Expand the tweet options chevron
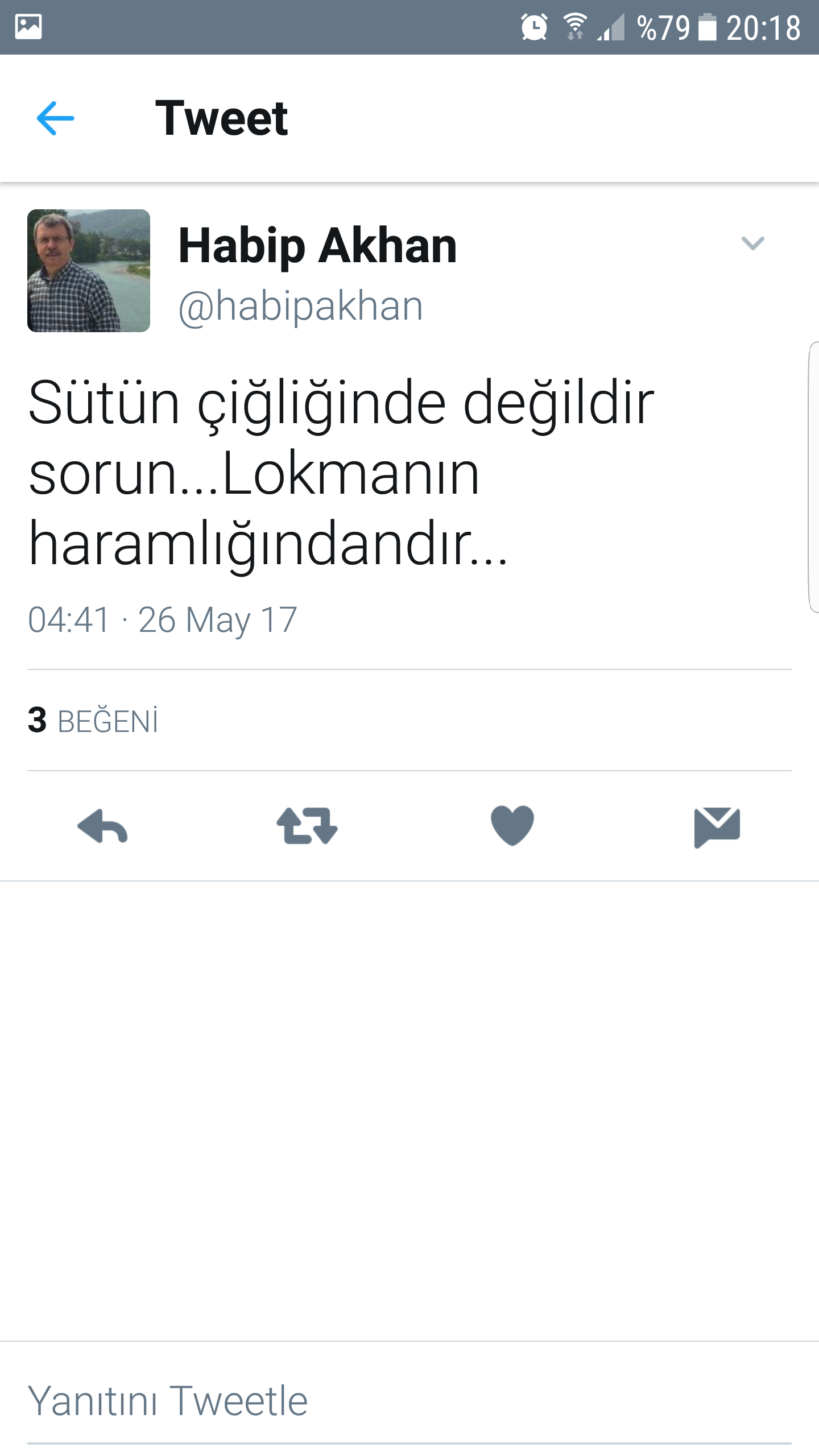The width and height of the screenshot is (819, 1456). (x=752, y=243)
